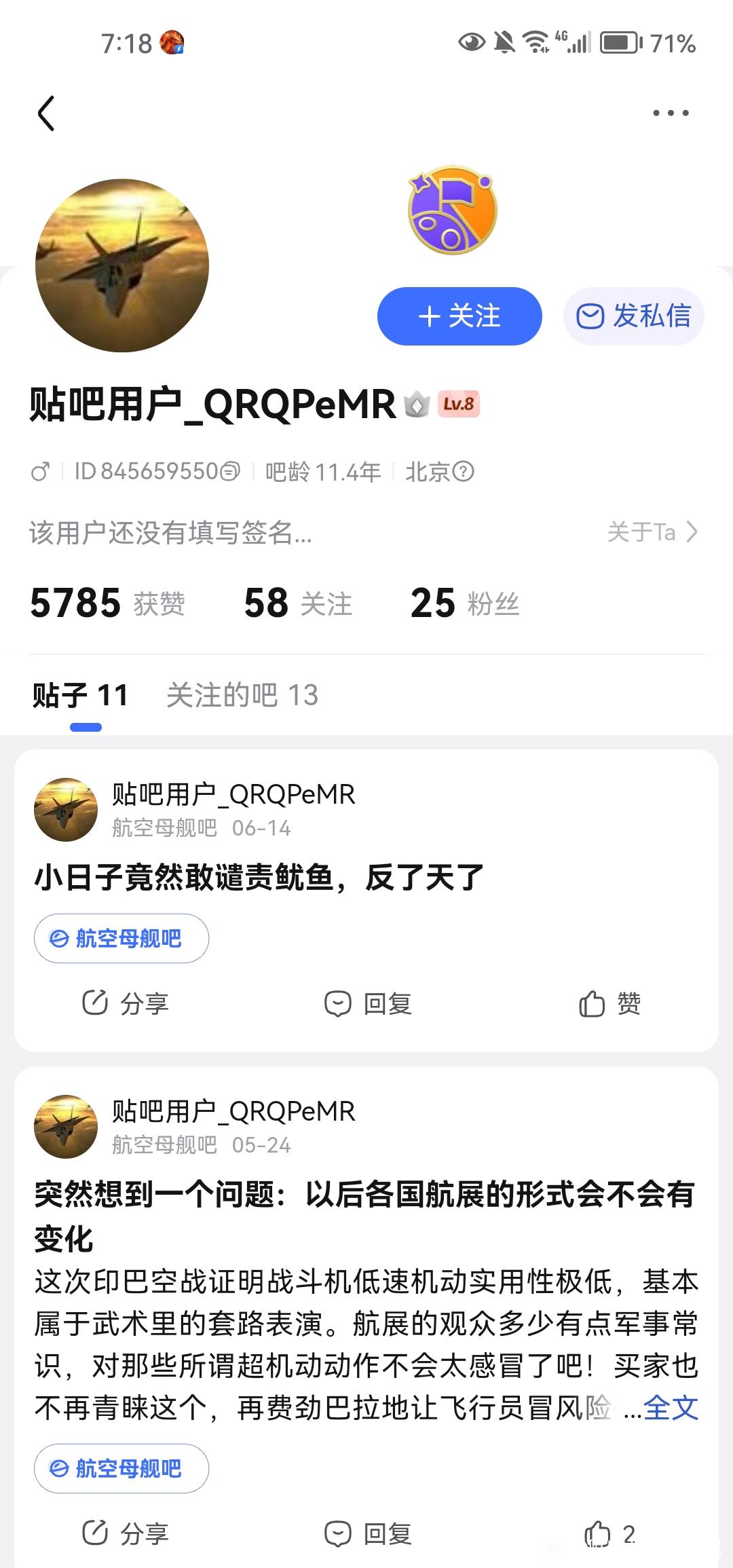Like the 06-14 post
The image size is (733, 1568).
point(609,1003)
